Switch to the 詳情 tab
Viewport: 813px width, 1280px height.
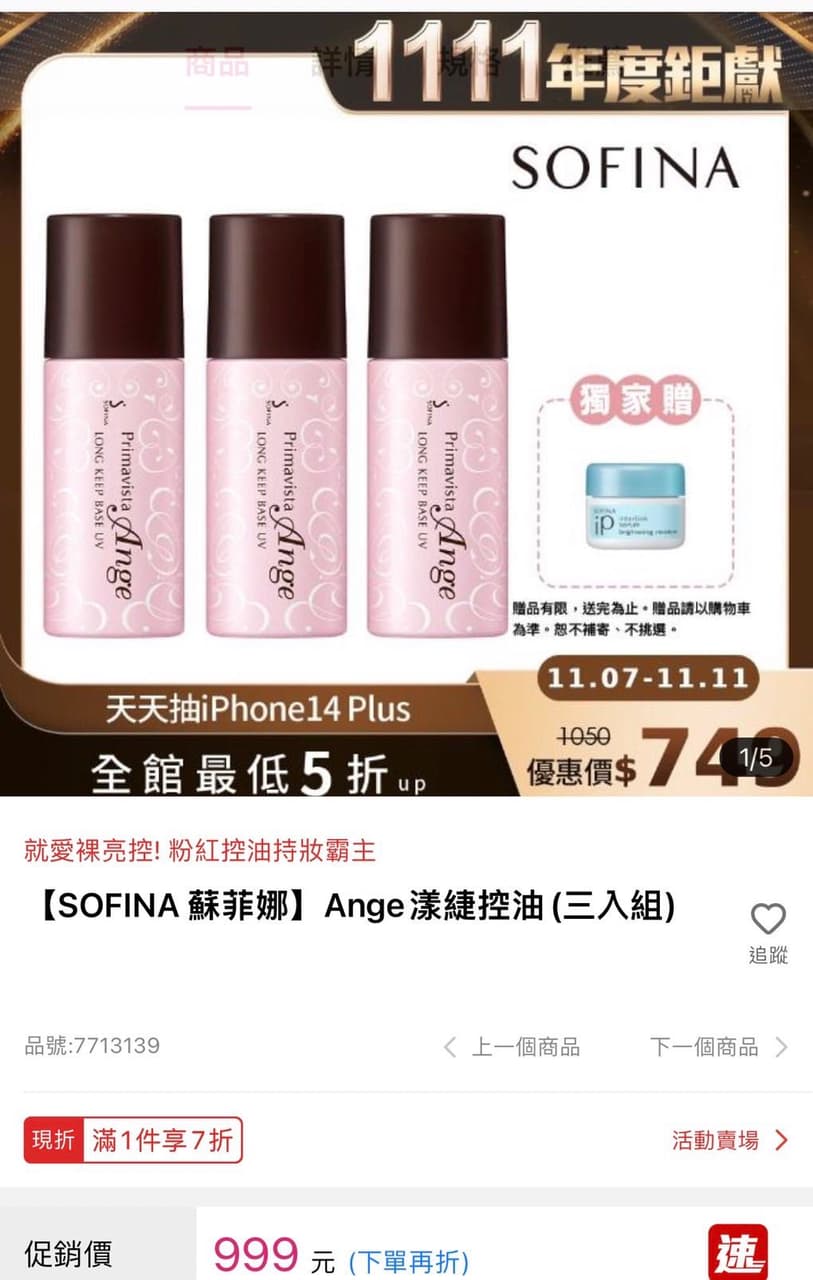(x=344, y=63)
